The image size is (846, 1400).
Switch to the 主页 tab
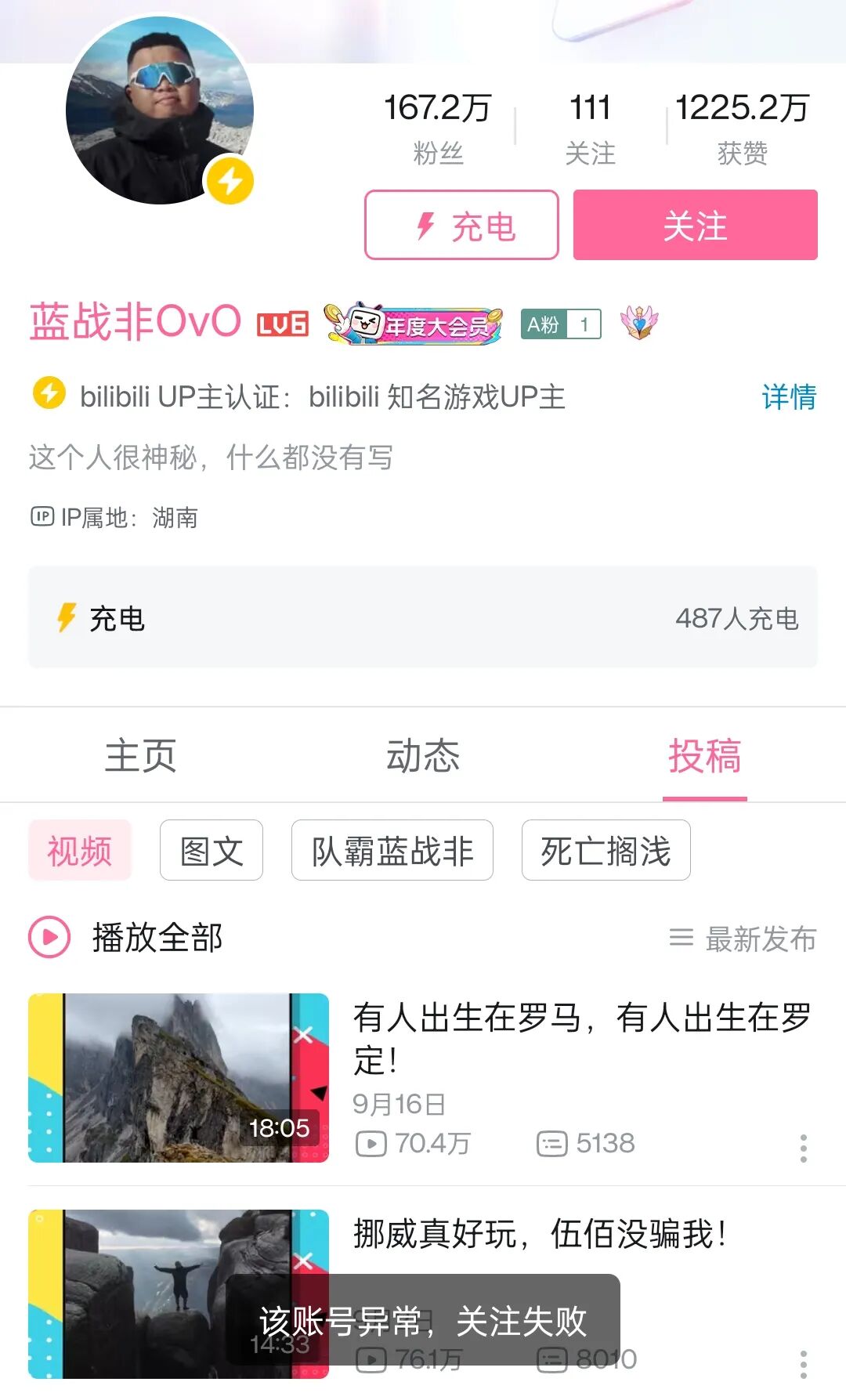point(141,756)
